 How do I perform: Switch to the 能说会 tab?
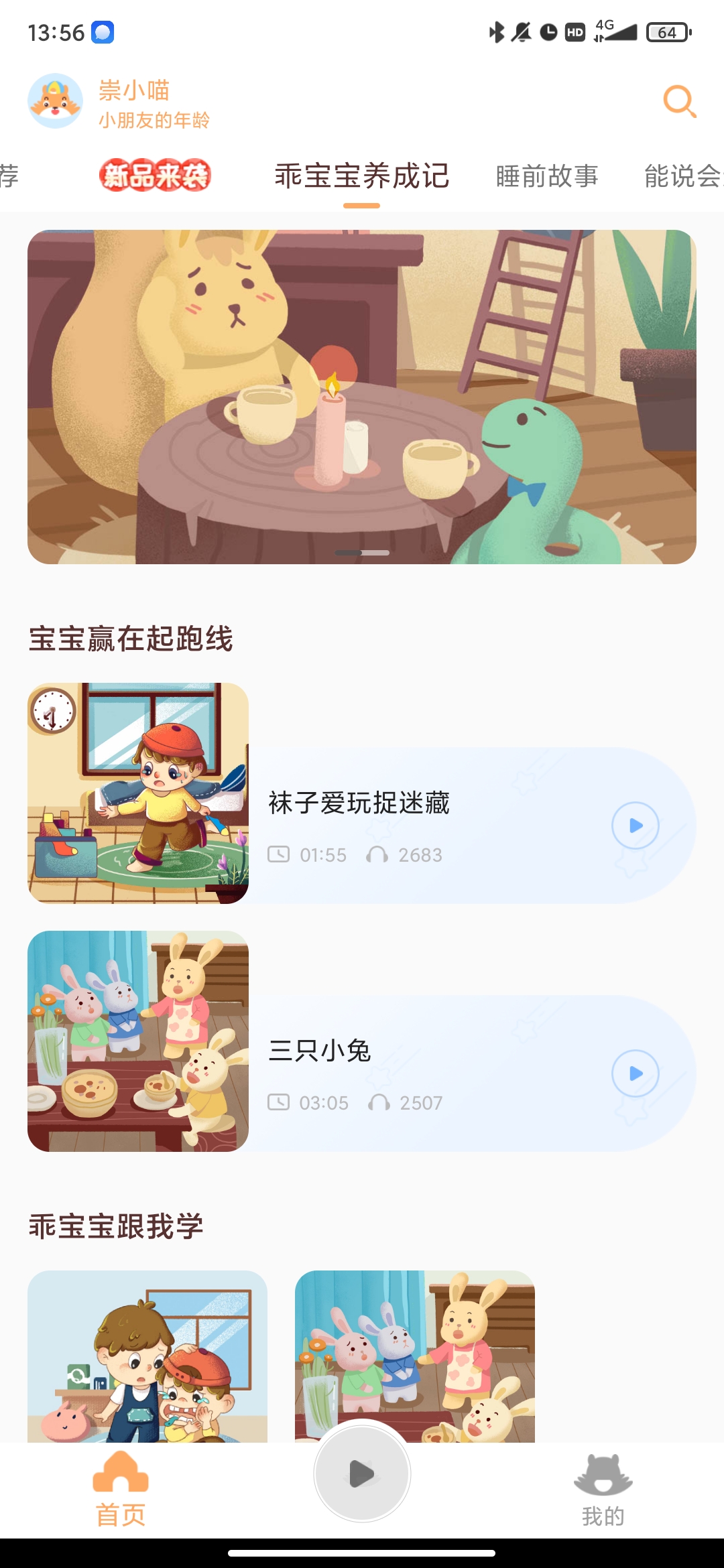pos(682,176)
